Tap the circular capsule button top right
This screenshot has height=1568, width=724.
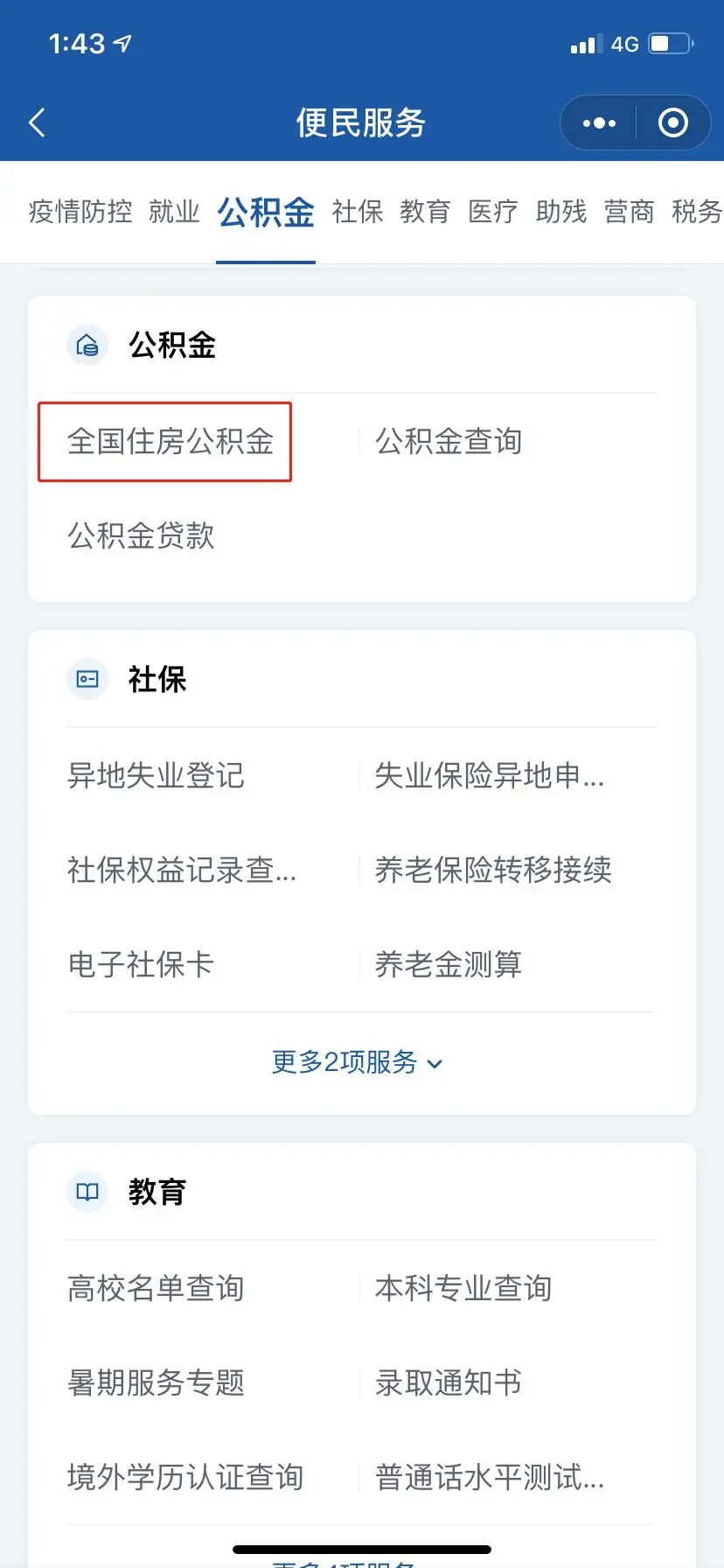click(x=673, y=122)
